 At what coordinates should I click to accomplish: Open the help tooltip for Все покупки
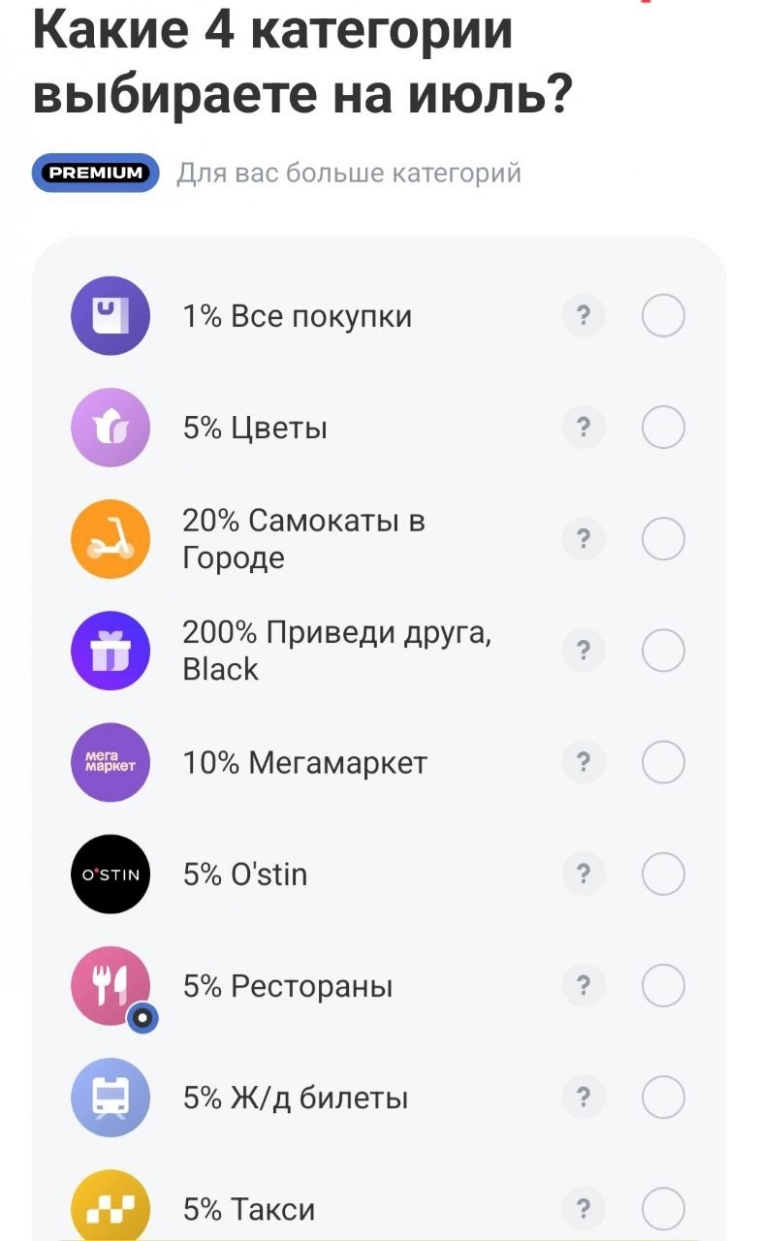[x=583, y=315]
